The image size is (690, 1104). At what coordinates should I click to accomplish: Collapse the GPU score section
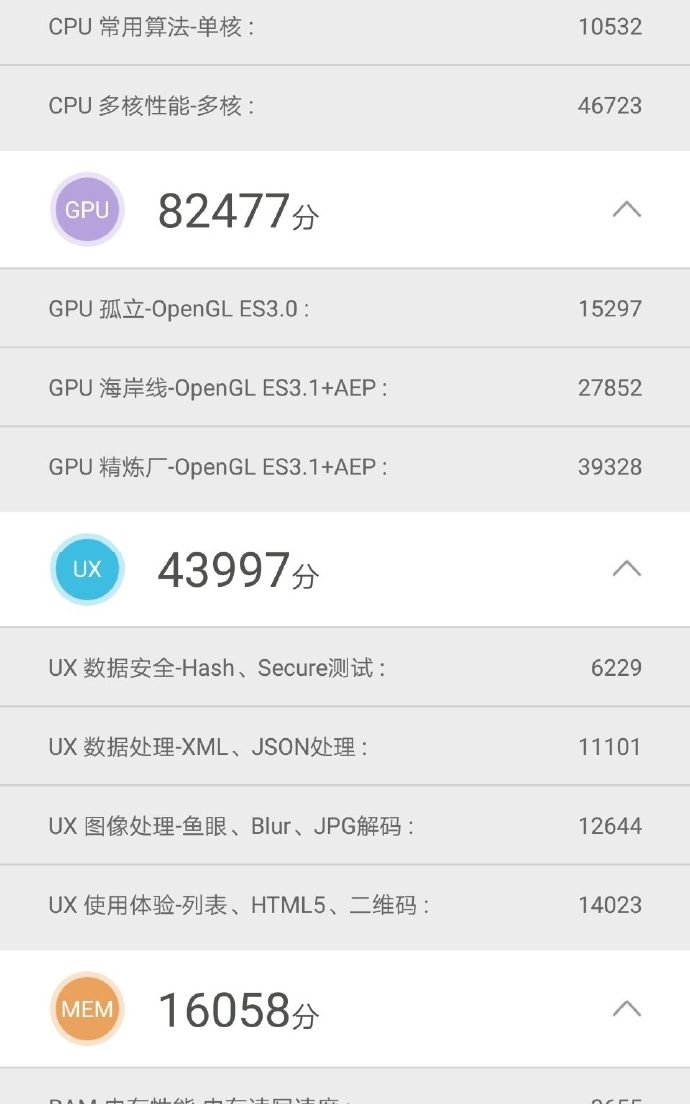point(626,210)
